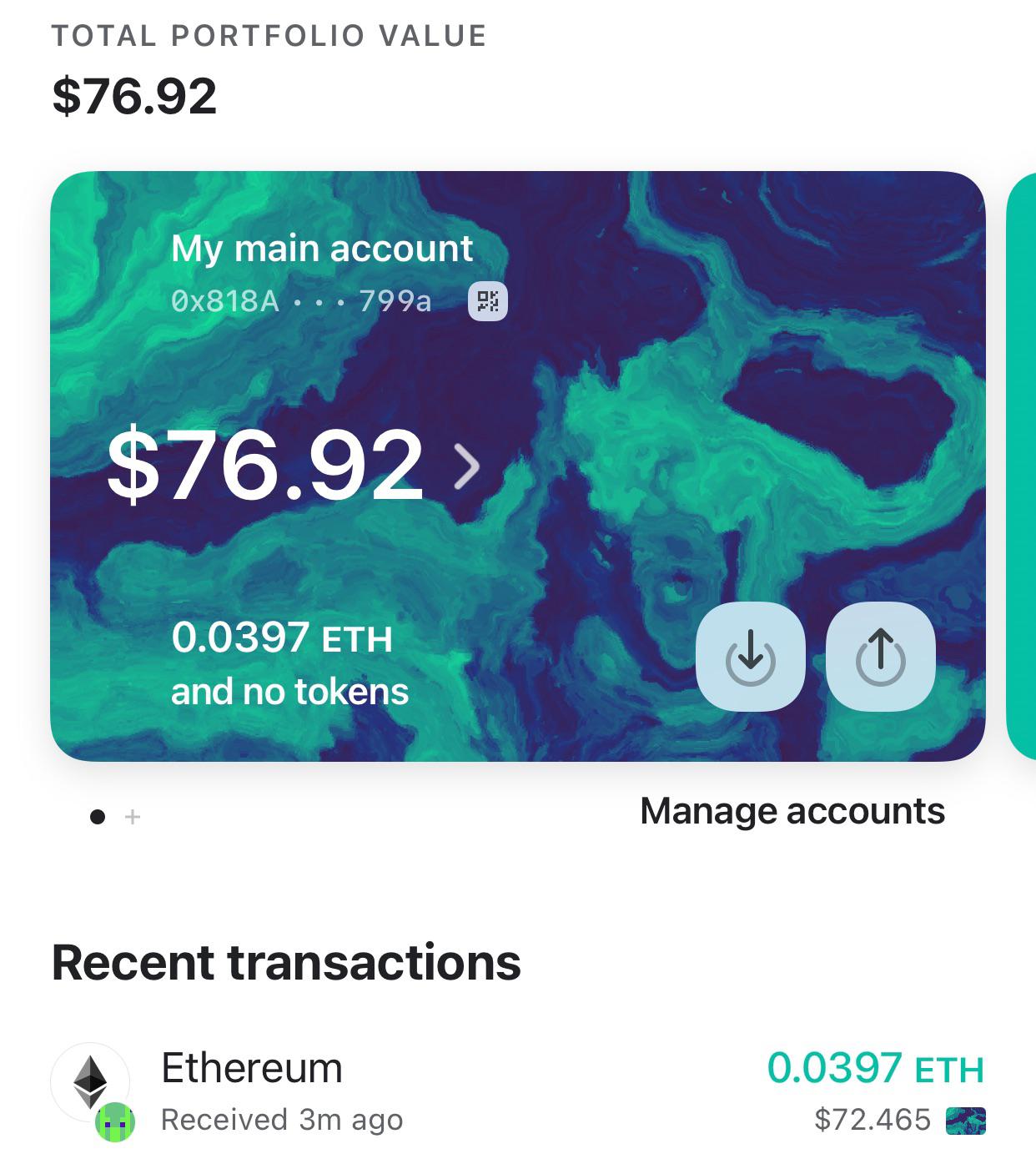Open Manage accounts
1036x1174 pixels.
(792, 810)
